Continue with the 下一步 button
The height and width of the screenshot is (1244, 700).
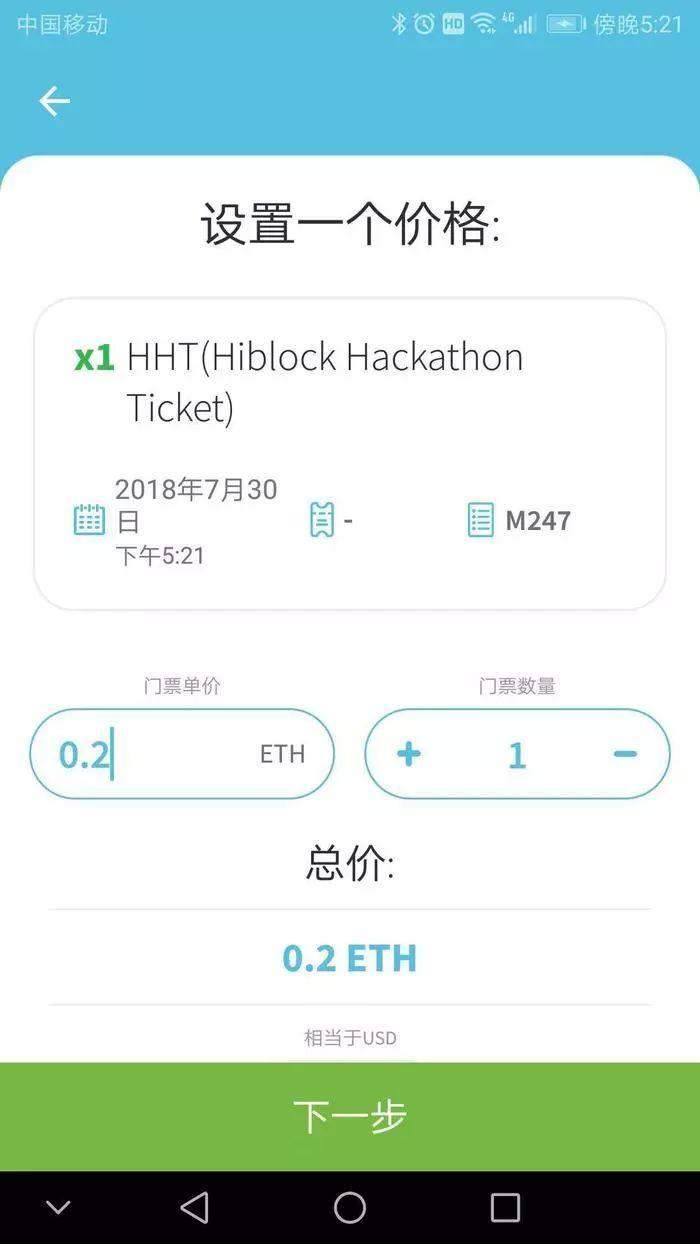point(350,1116)
